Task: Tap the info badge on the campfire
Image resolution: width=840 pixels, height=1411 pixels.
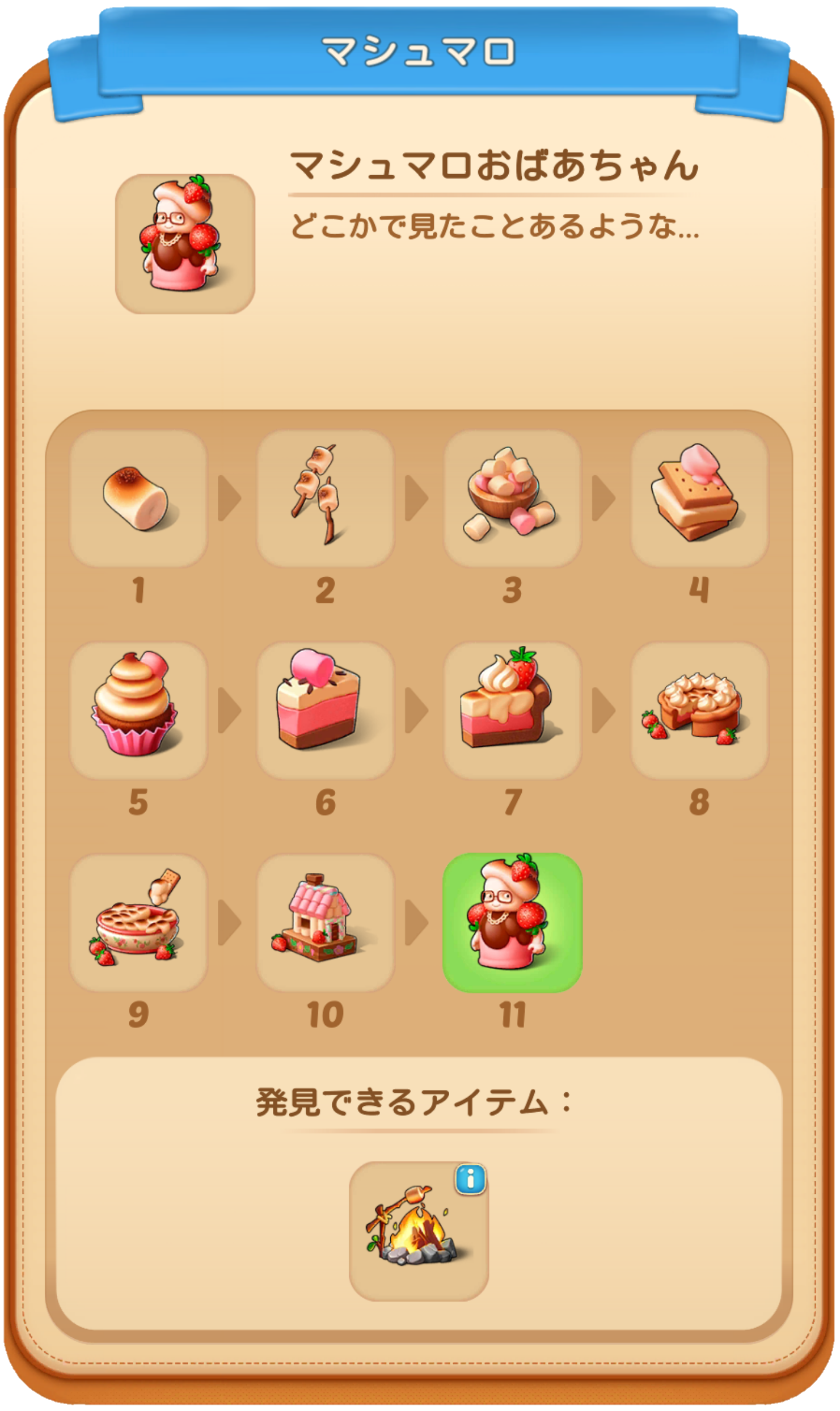Action: click(470, 1180)
